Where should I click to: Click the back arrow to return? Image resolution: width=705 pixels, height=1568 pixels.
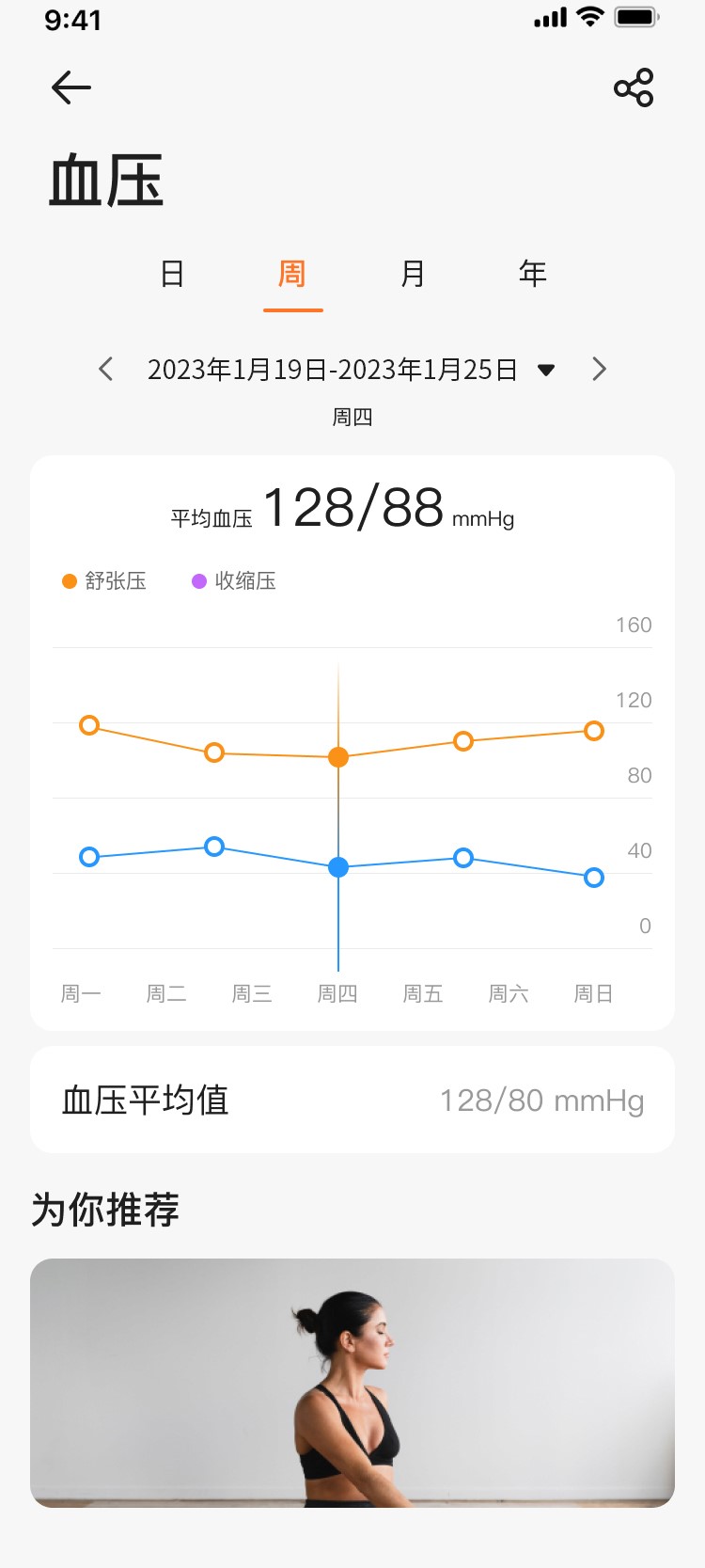tap(70, 87)
